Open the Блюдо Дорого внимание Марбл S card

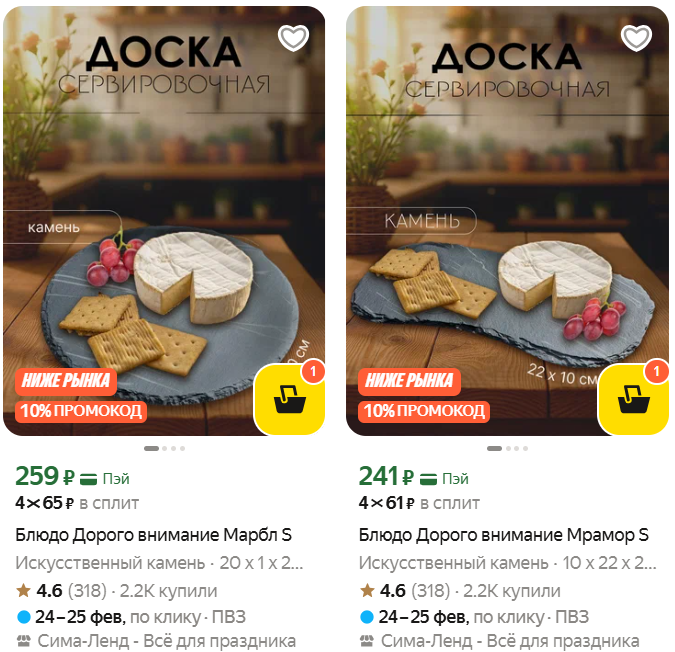154,535
